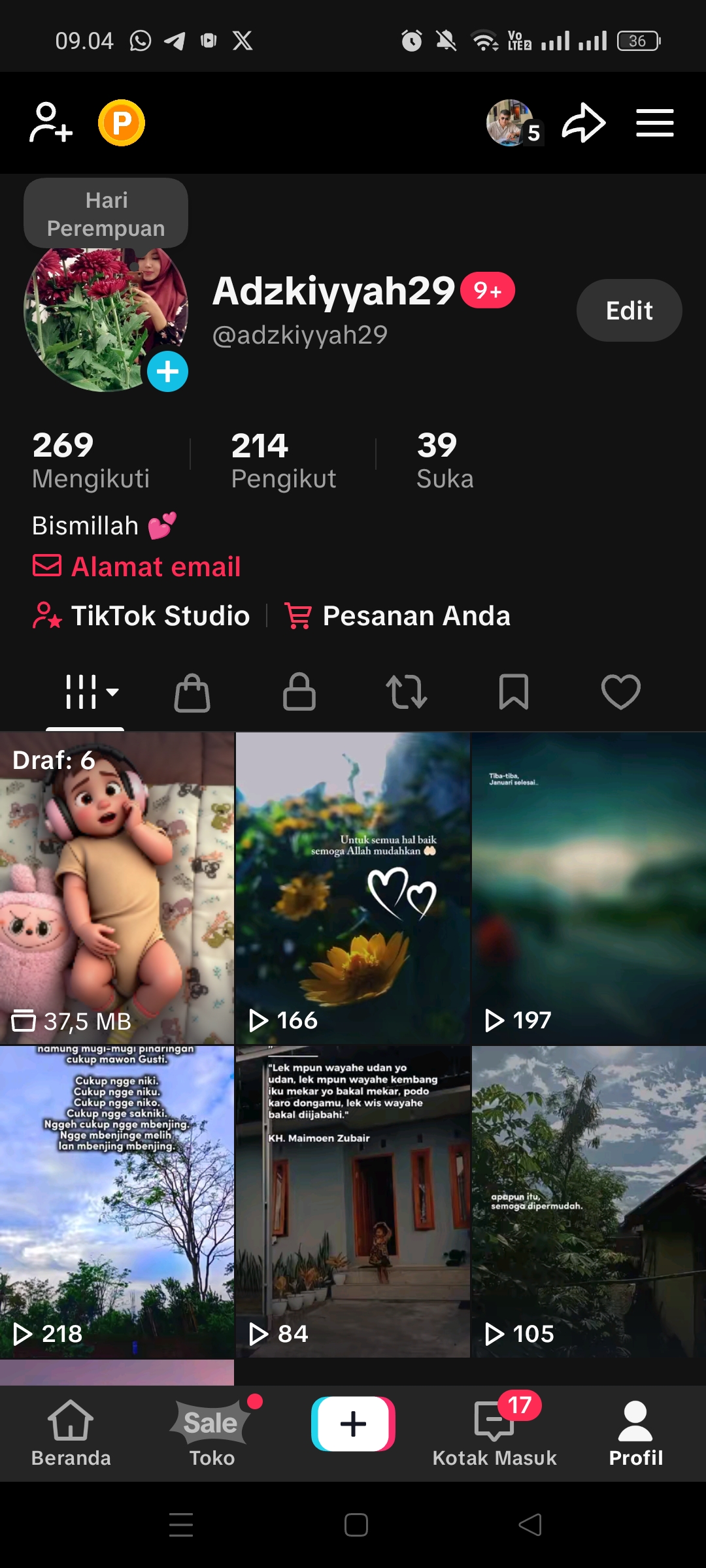Tap the Edit profile button
The height and width of the screenshot is (1568, 706).
[629, 310]
